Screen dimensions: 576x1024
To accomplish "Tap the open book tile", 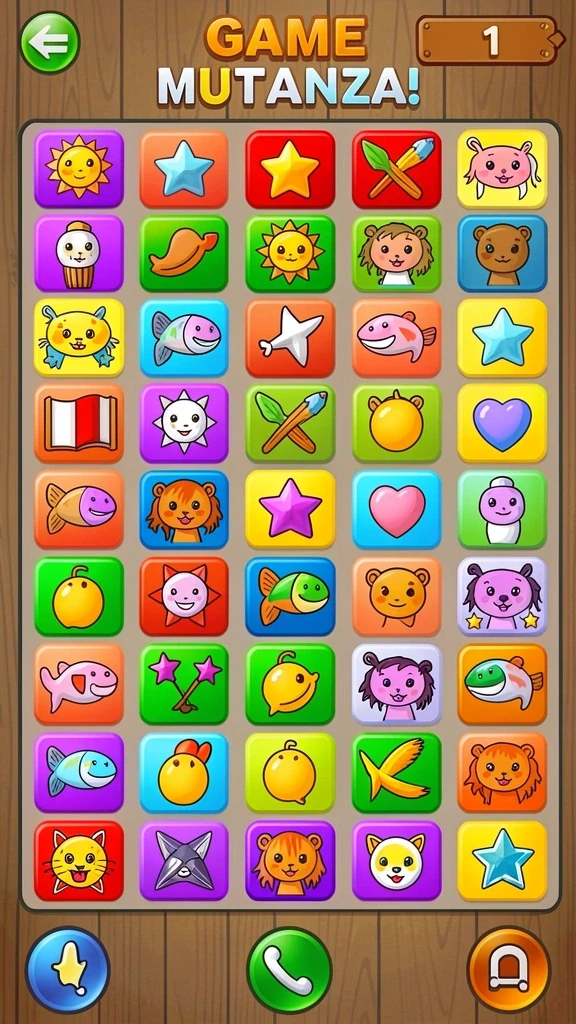I will pyautogui.click(x=79, y=423).
